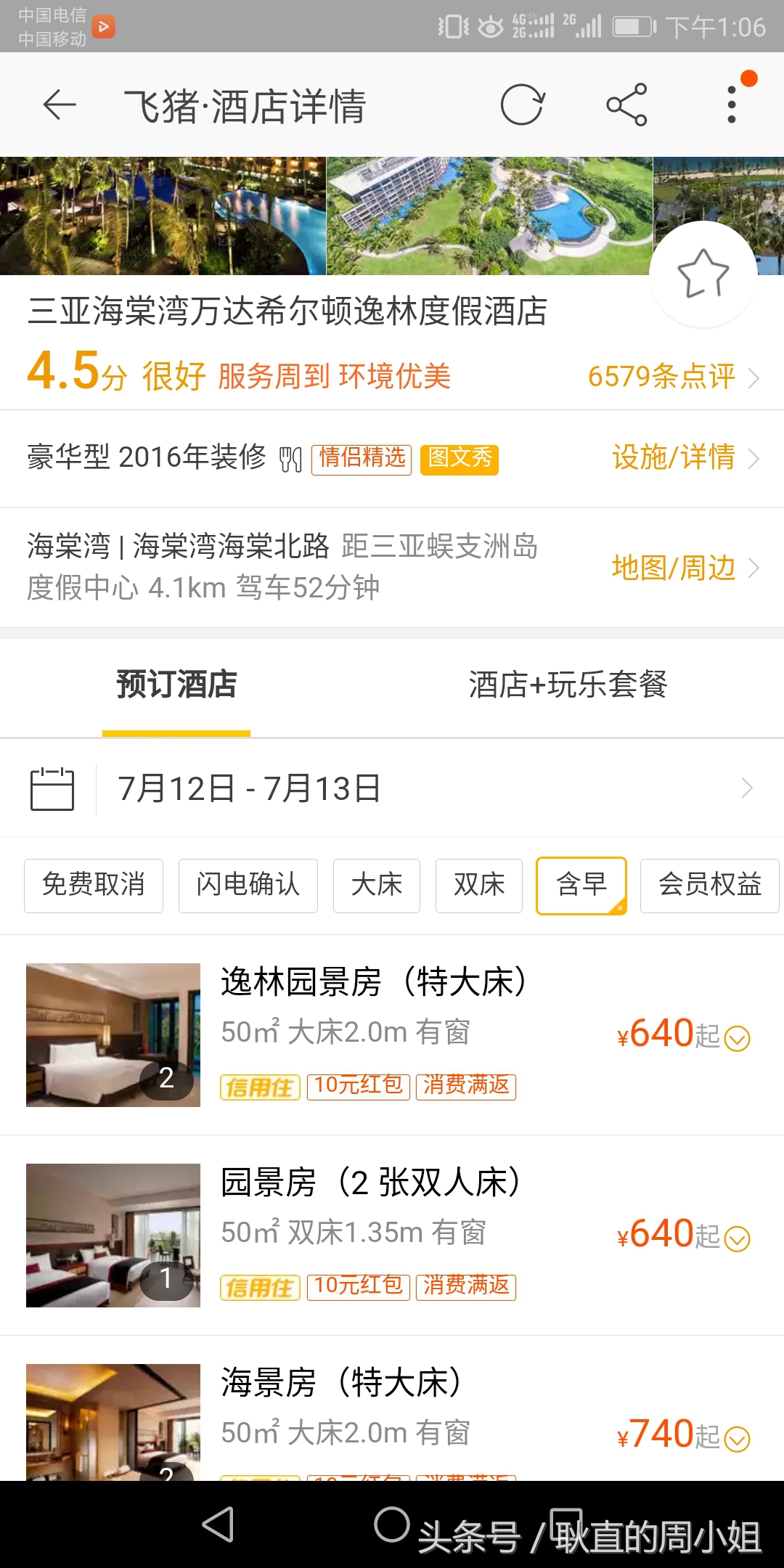Toggle the 含早 breakfast filter off

[581, 886]
